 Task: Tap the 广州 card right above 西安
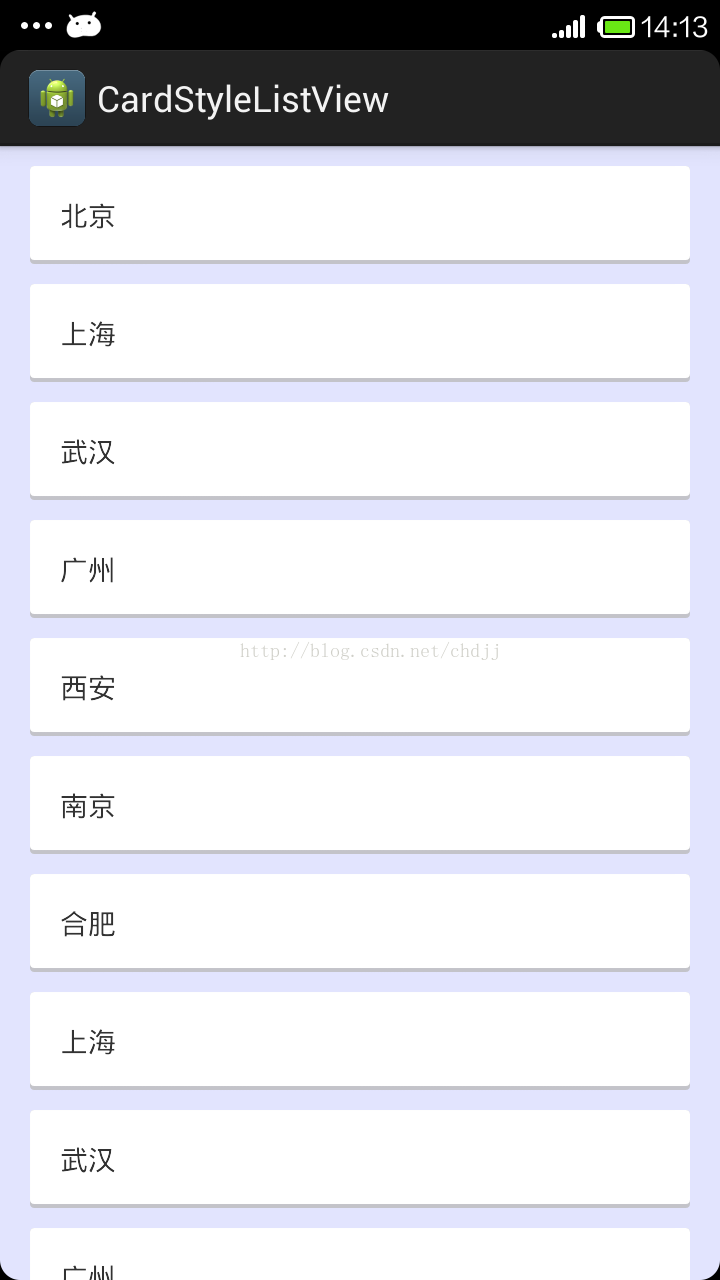[x=360, y=568]
